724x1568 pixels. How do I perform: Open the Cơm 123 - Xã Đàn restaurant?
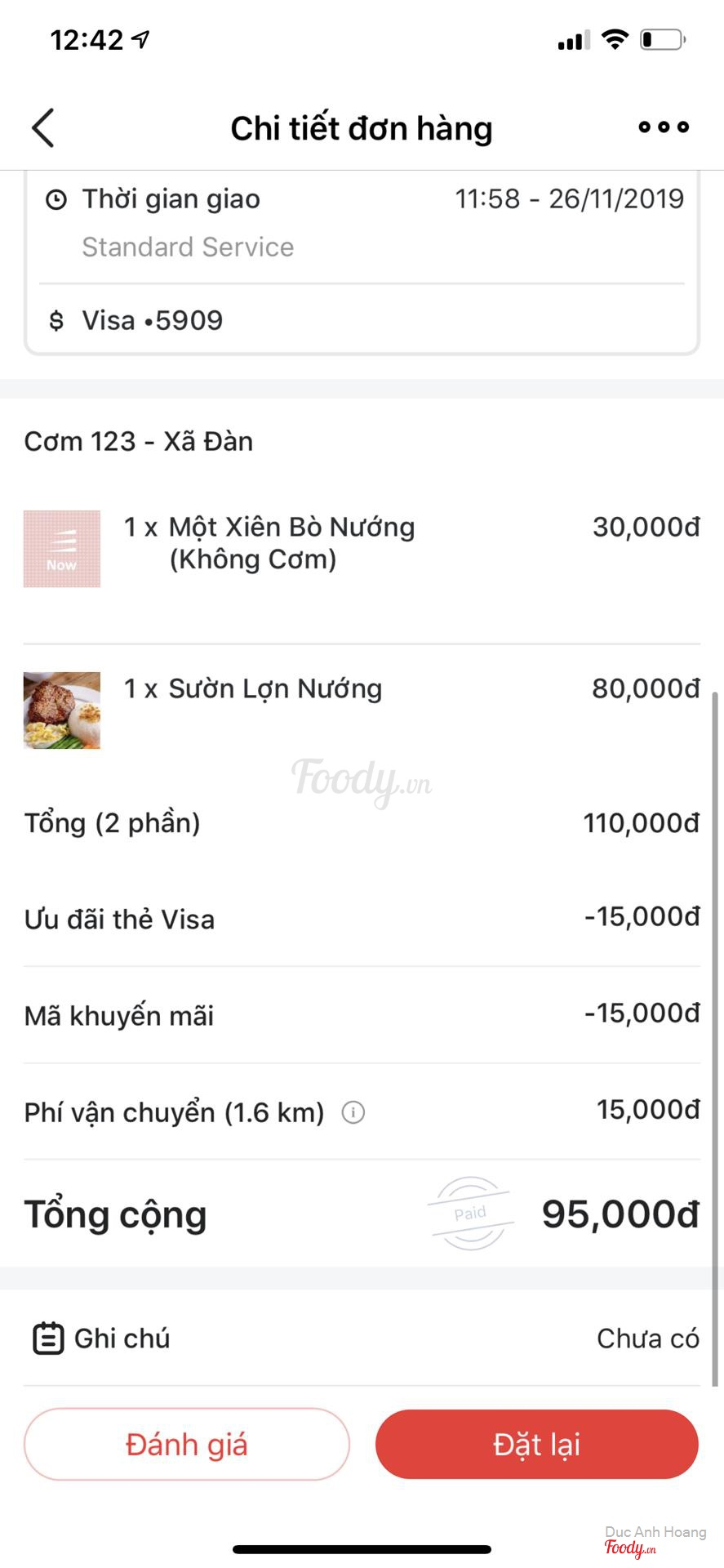(x=139, y=442)
